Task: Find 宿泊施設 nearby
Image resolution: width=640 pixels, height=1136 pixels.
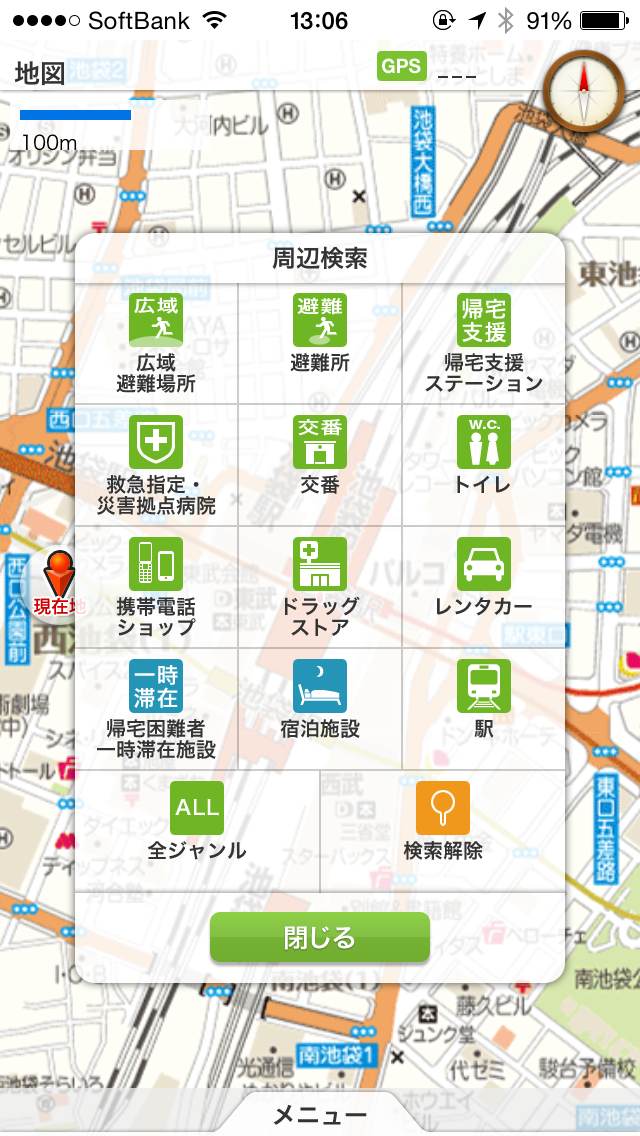Action: coord(320,700)
